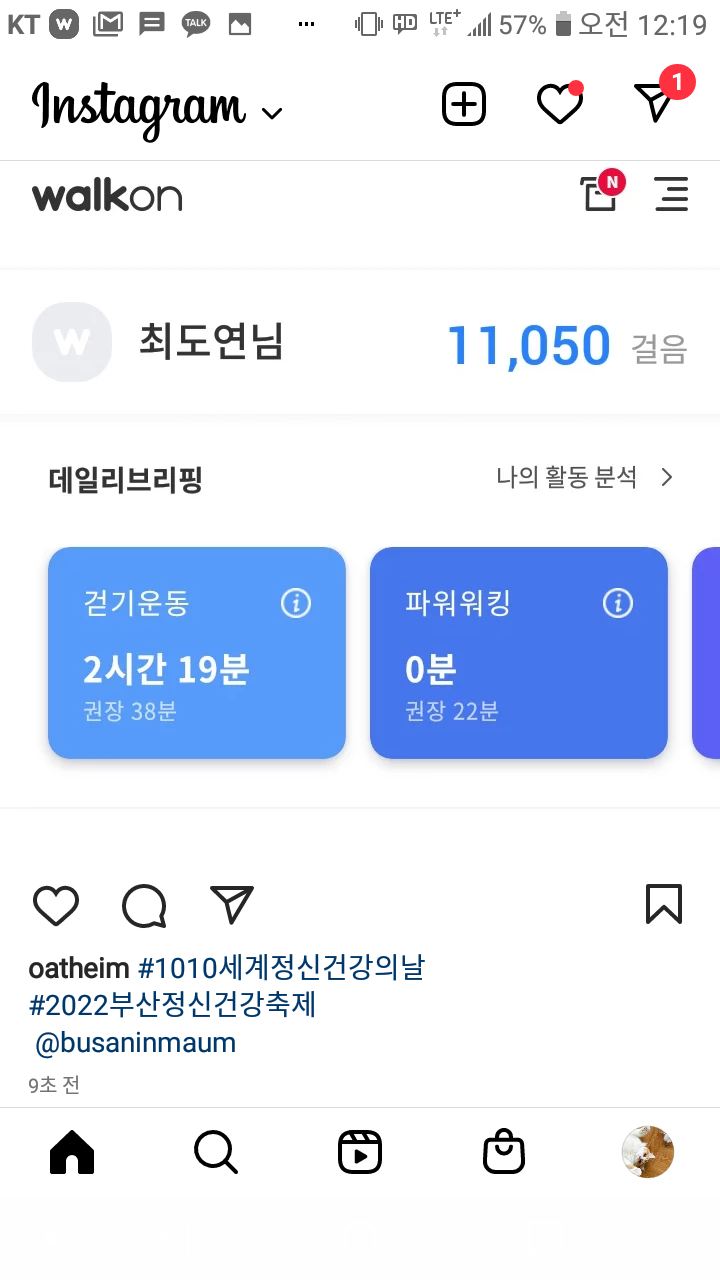Image resolution: width=720 pixels, height=1280 pixels.
Task: Comment on oatheim's post
Action: (x=144, y=906)
